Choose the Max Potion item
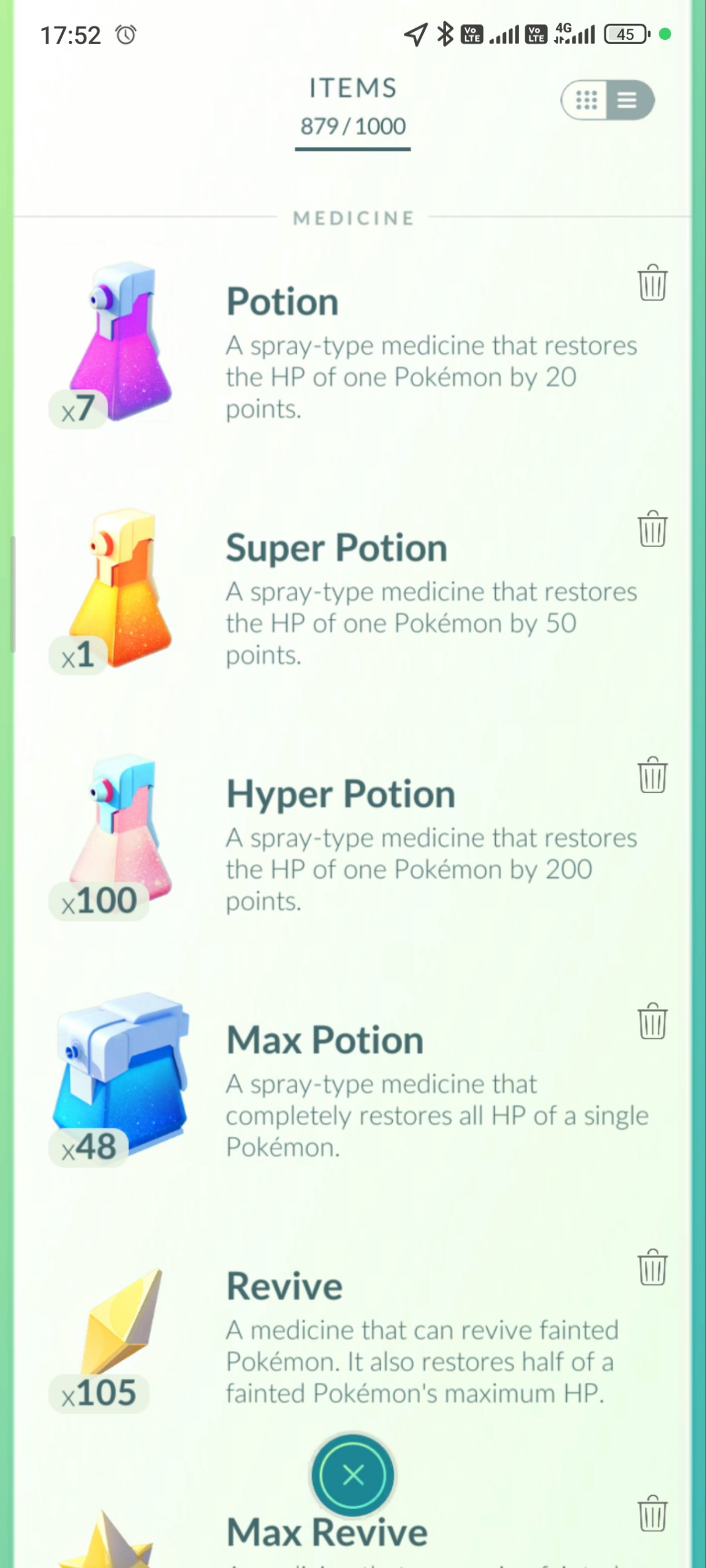Viewport: 706px width, 1568px height. coord(325,1040)
